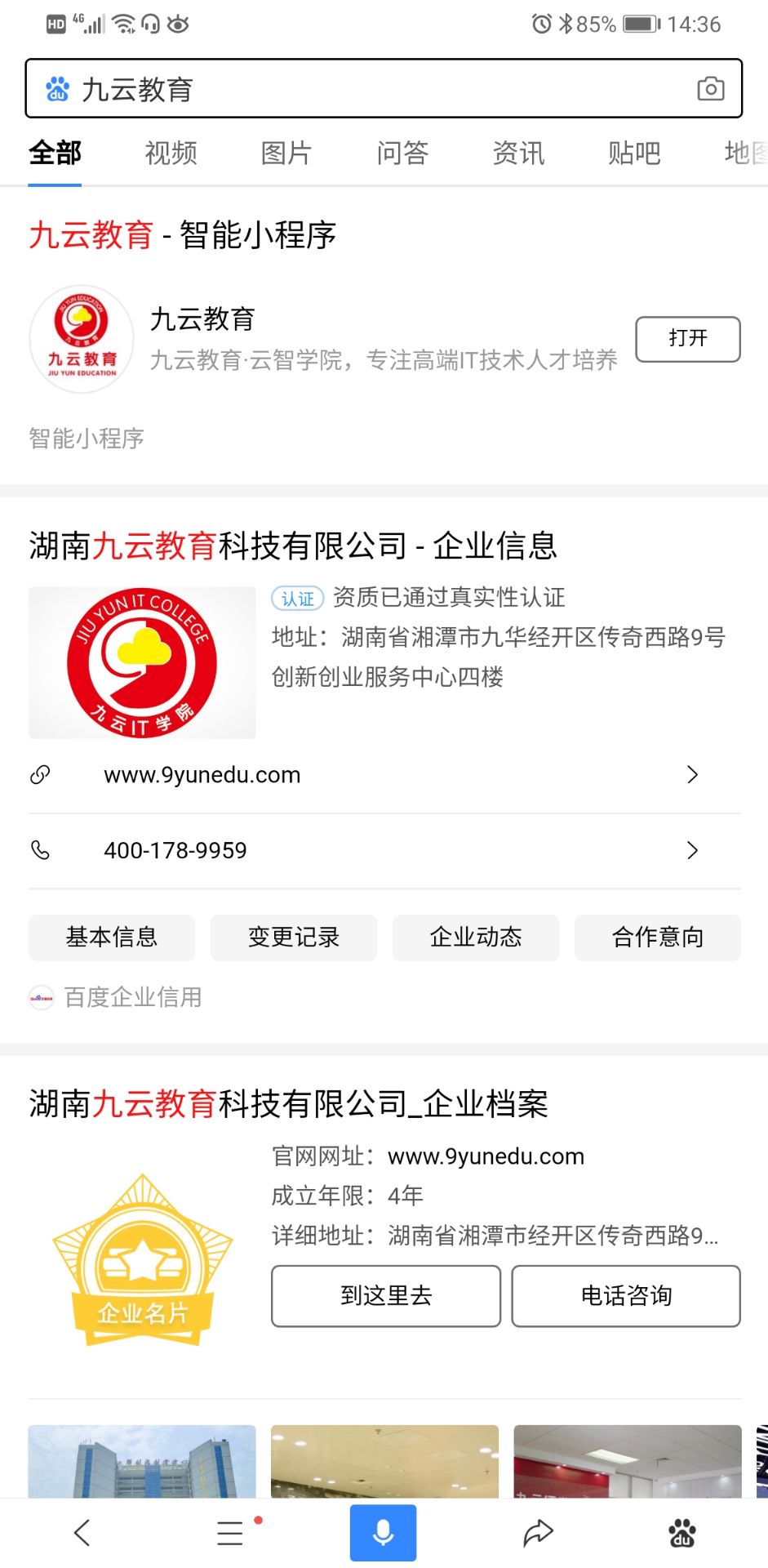Tap the 打开 button for 九云教育 mini program
The height and width of the screenshot is (1568, 768).
pyautogui.click(x=687, y=338)
